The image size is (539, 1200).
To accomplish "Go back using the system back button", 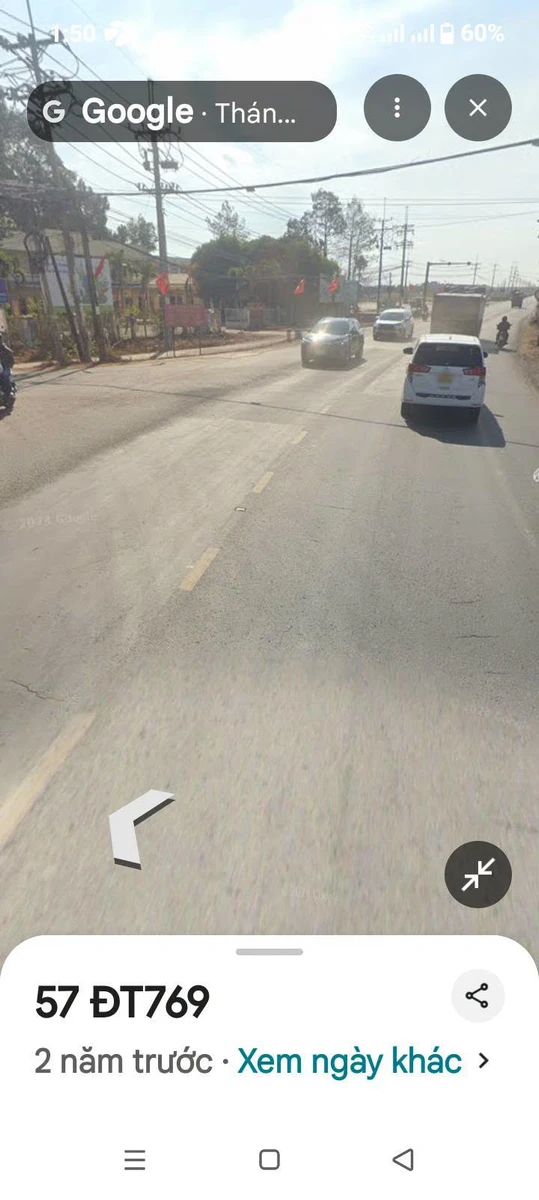I will [403, 1159].
